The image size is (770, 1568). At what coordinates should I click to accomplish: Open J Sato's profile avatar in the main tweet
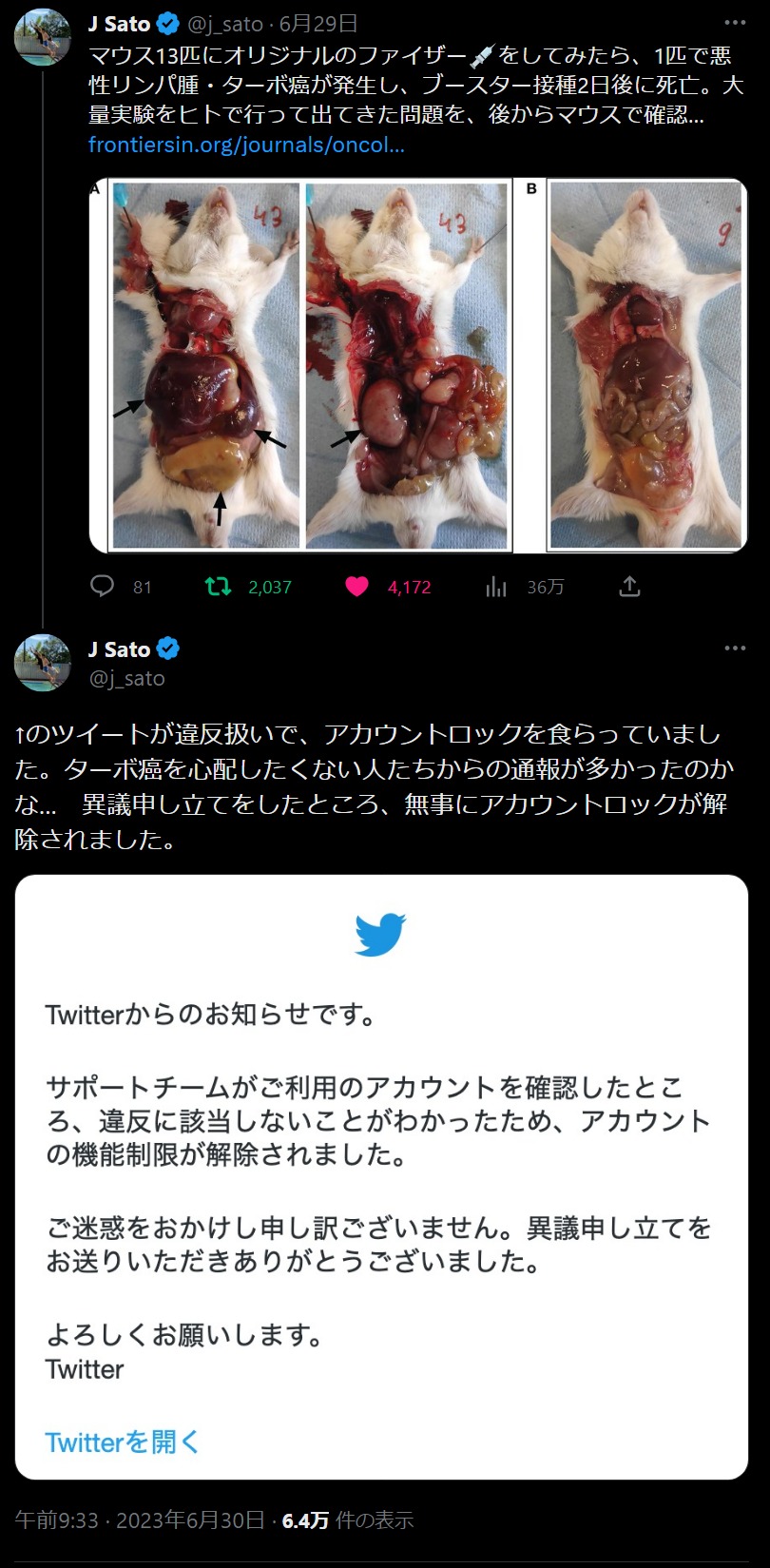coord(43,663)
